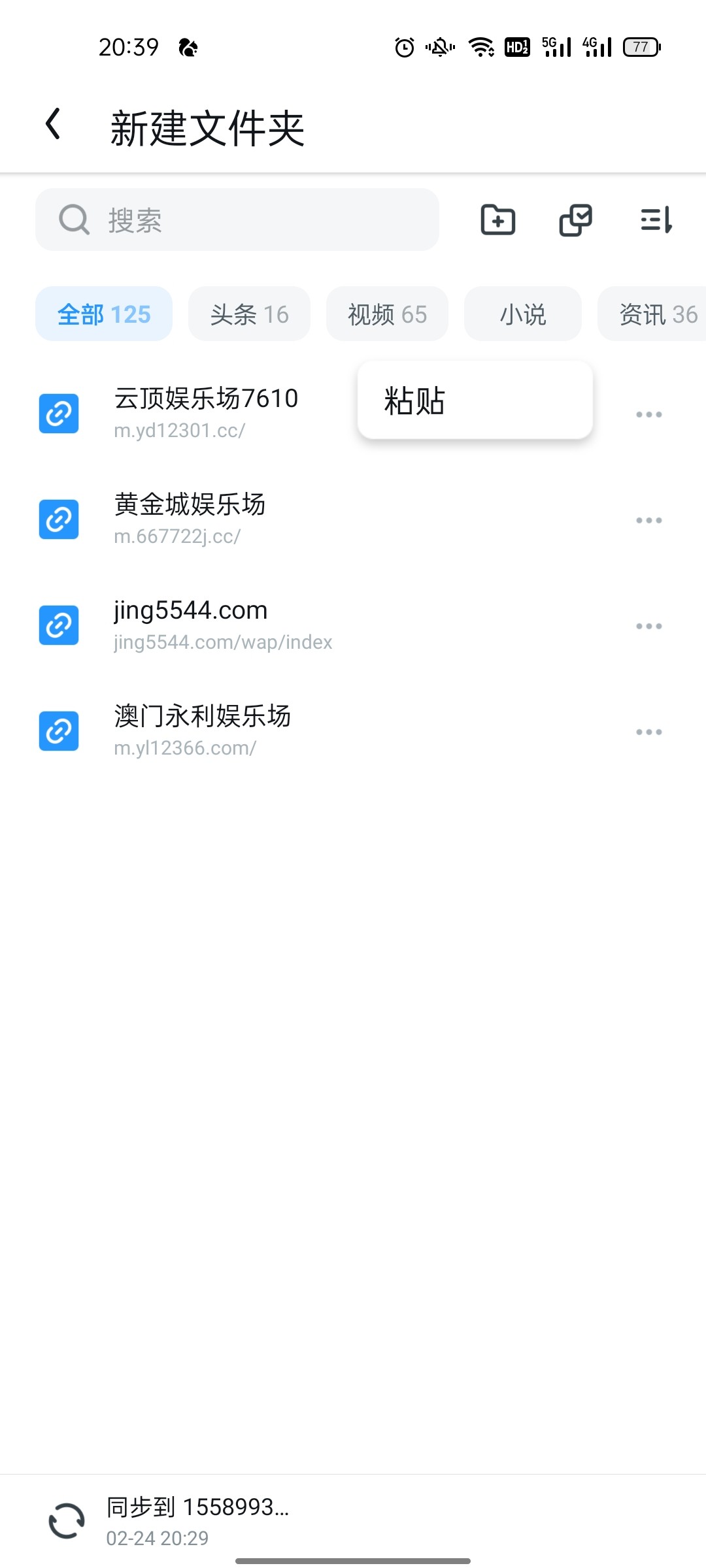
Task: Tap the 搜索 search field
Action: [237, 220]
